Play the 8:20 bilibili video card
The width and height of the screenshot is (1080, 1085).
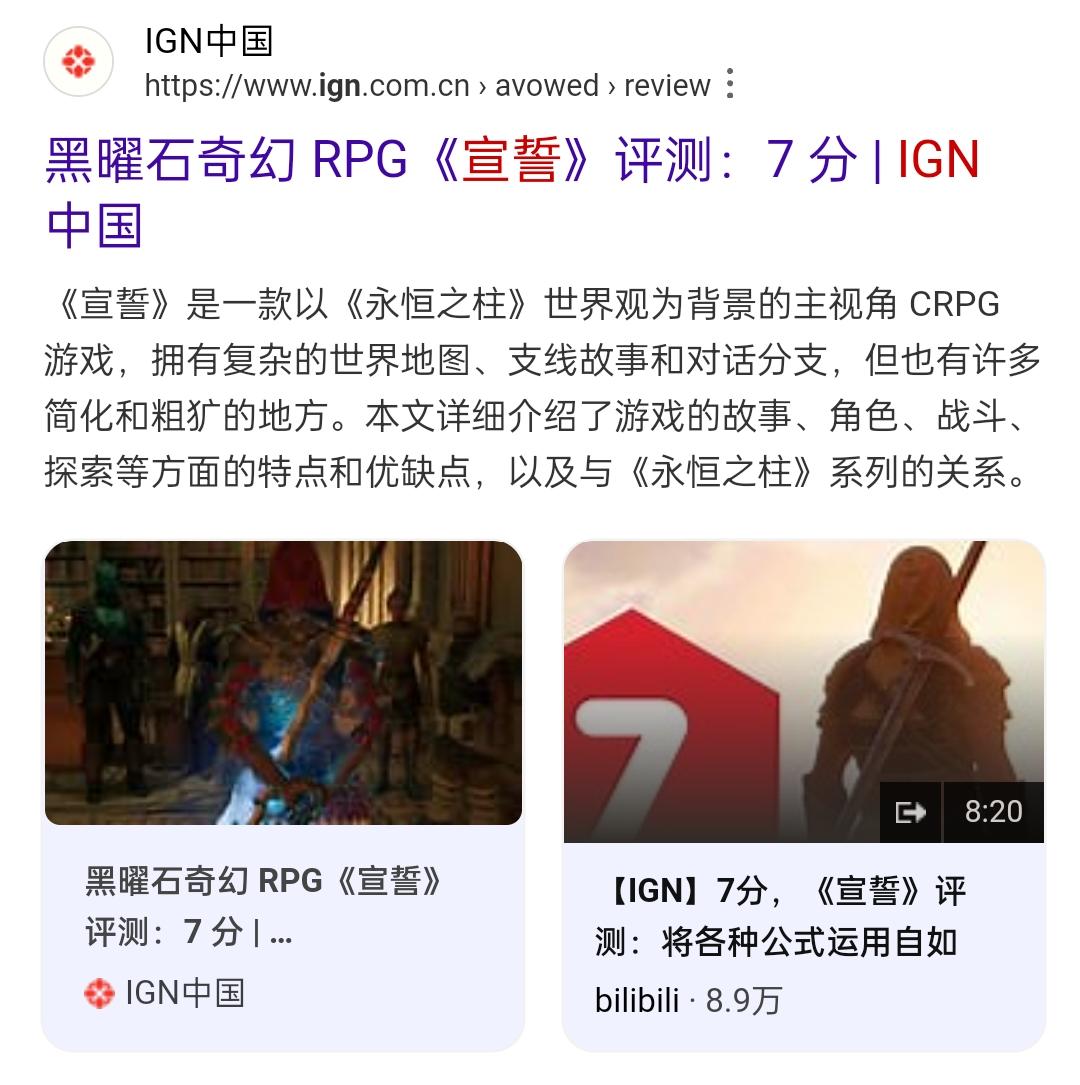tap(803, 796)
